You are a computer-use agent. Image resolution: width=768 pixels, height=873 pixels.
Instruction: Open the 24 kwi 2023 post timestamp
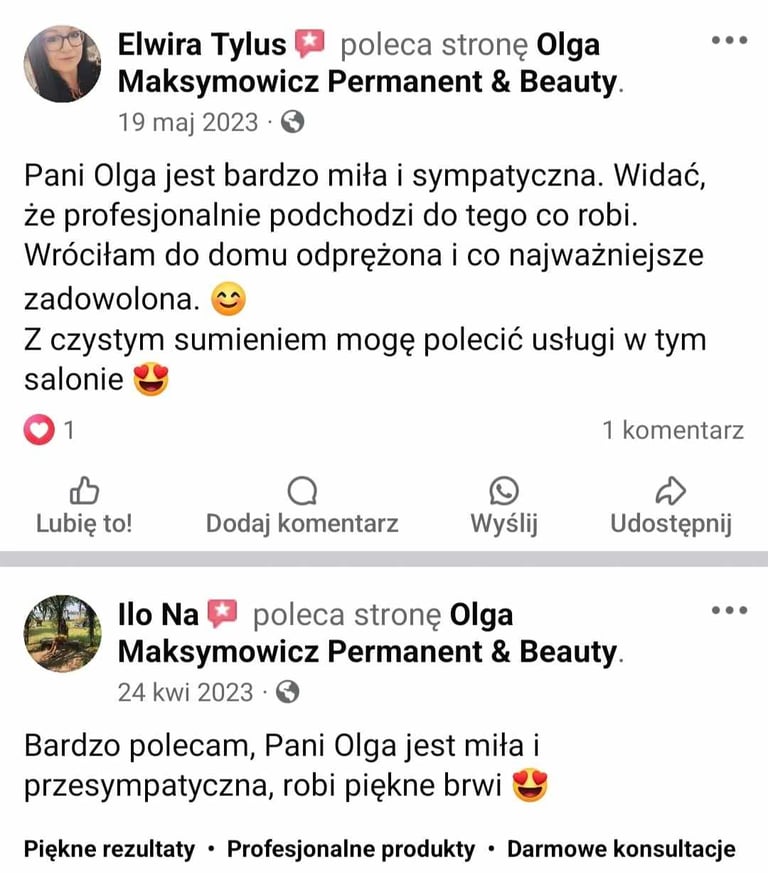point(185,691)
